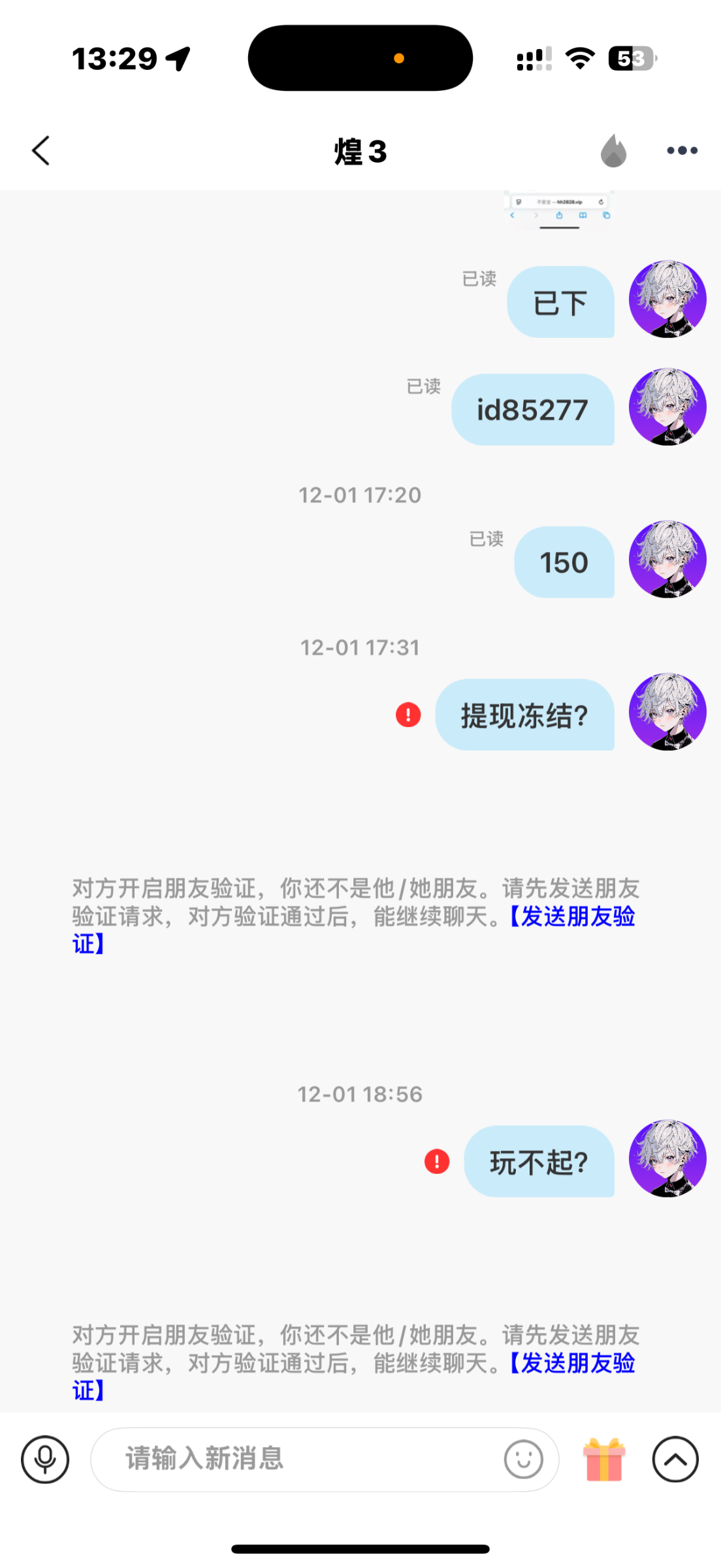Open the flame icon in the header

click(x=613, y=151)
